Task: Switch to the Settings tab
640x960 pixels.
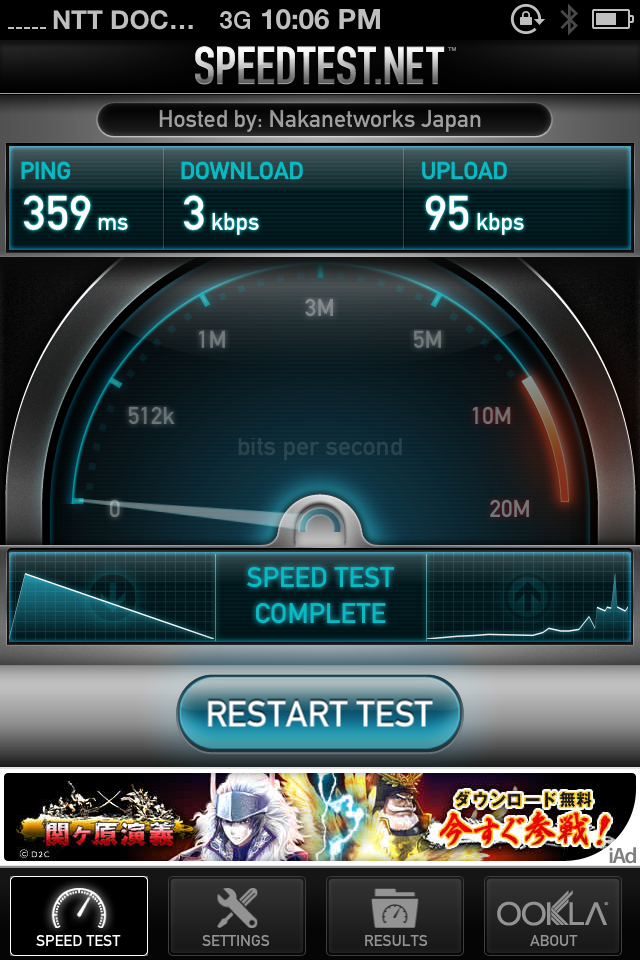Action: [x=236, y=916]
